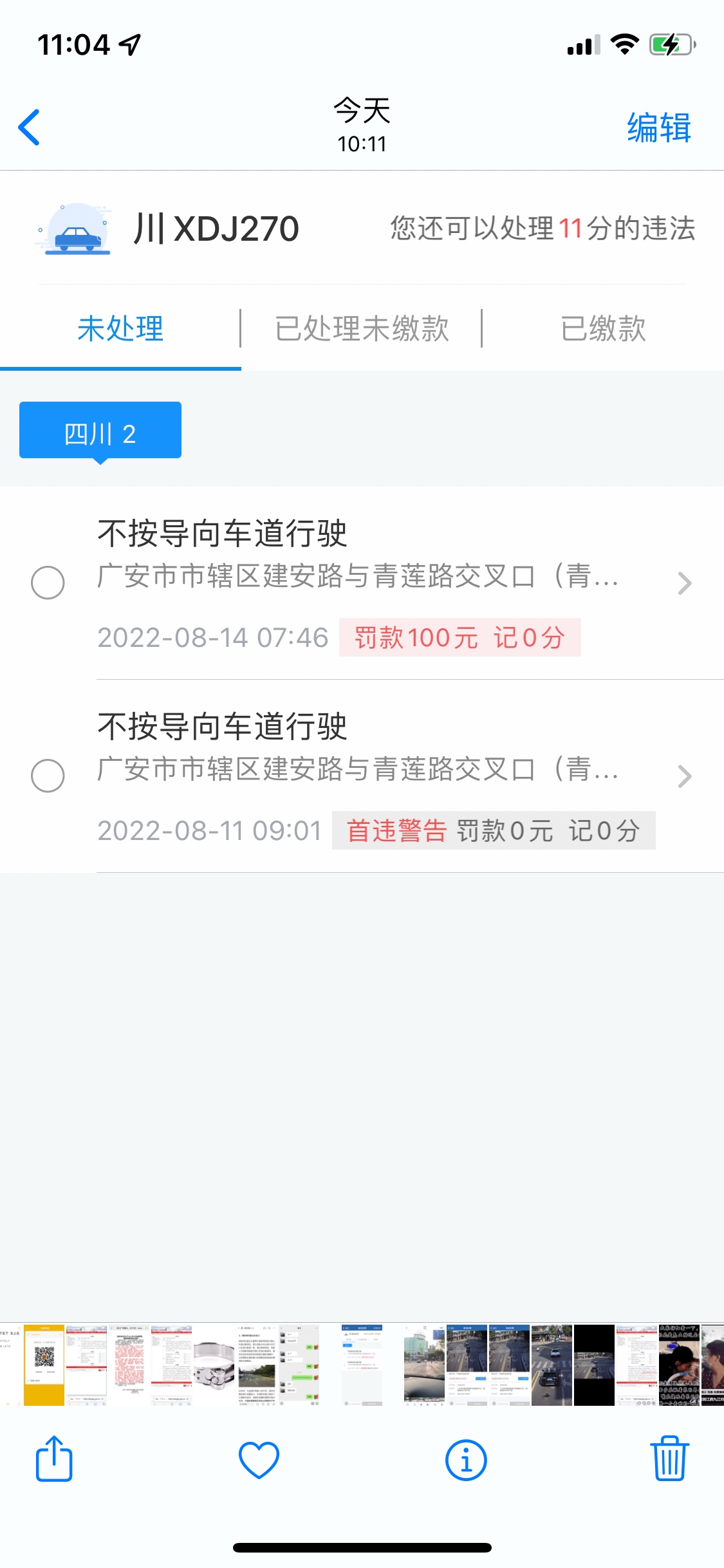
Task: Tap 编辑 to edit this photo
Action: 658,127
